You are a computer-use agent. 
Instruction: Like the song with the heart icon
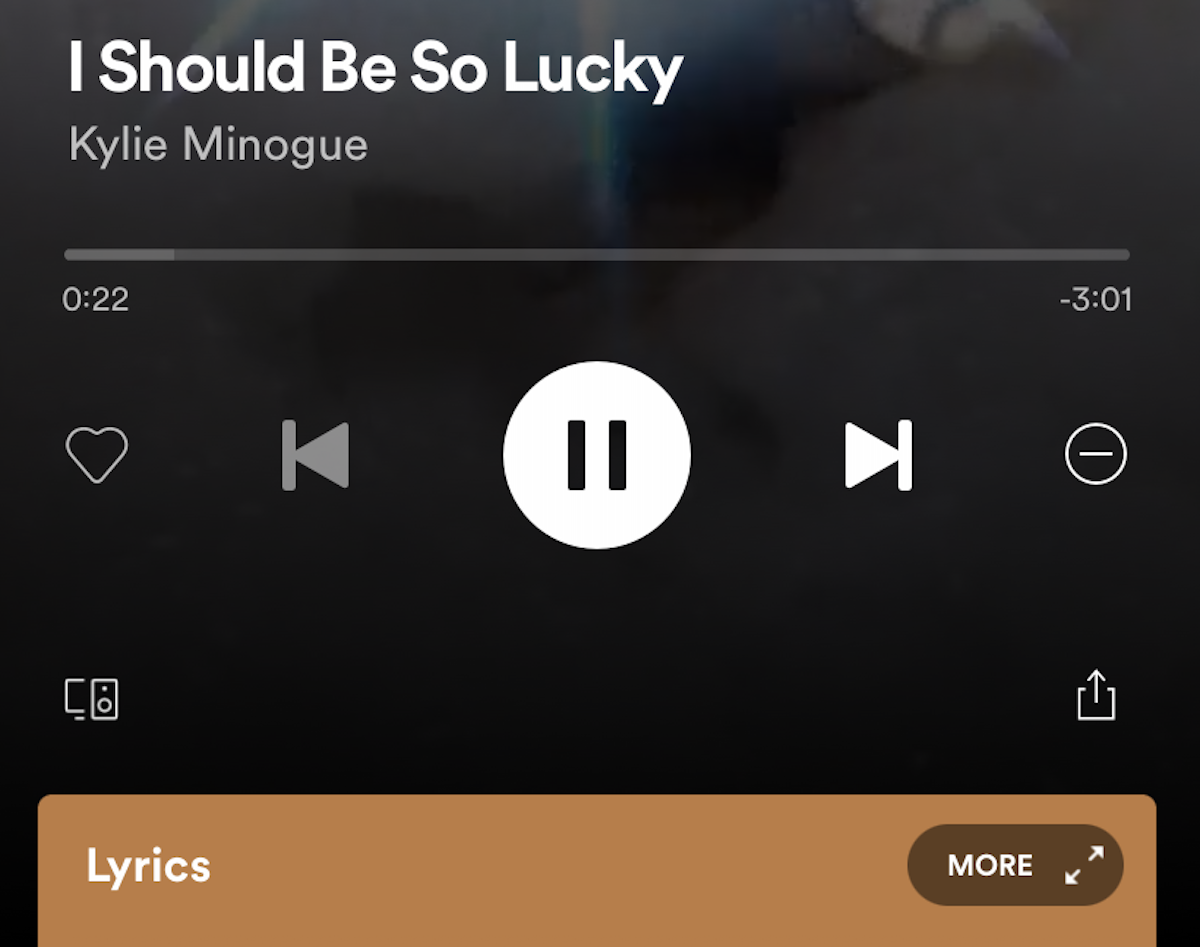[97, 455]
